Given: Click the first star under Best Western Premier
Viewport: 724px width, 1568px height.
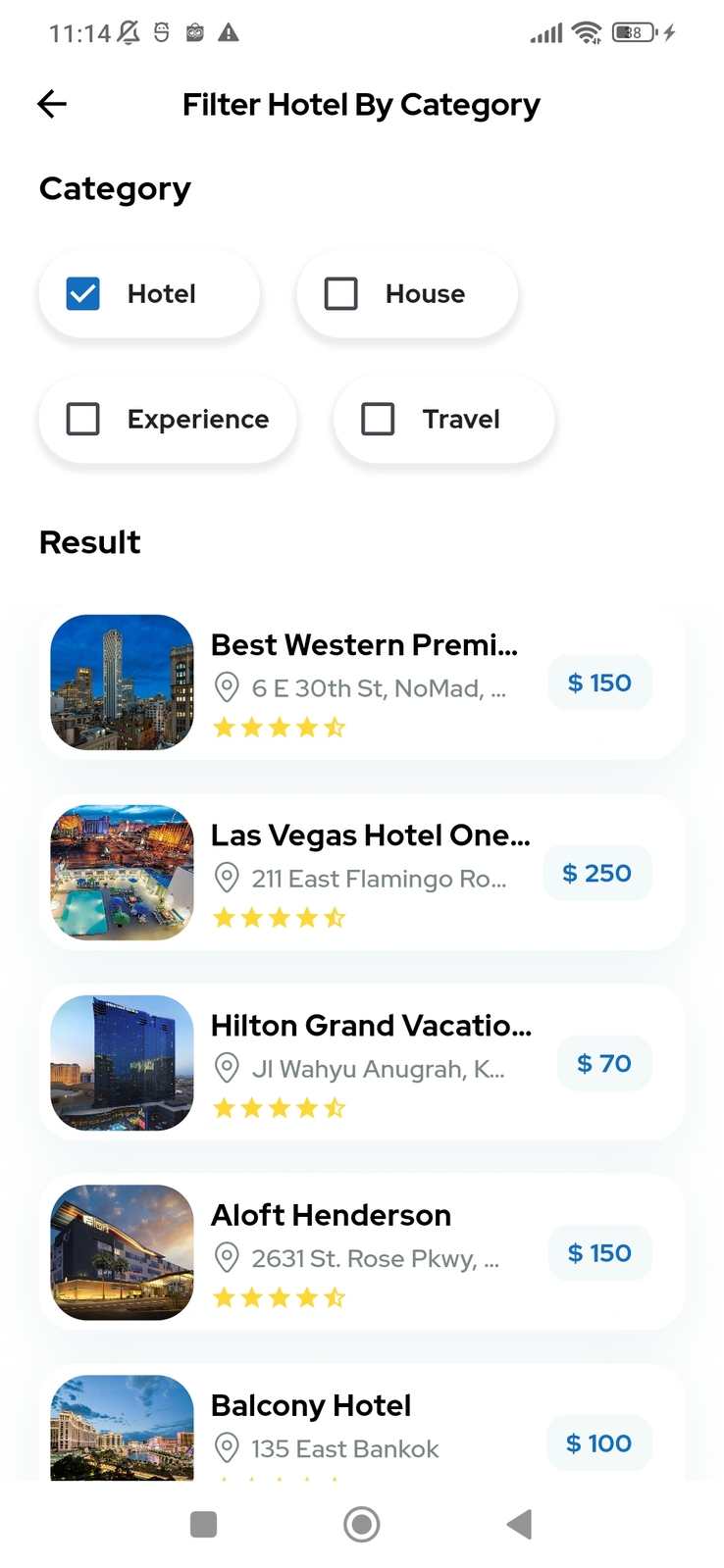Looking at the screenshot, I should click(x=224, y=727).
